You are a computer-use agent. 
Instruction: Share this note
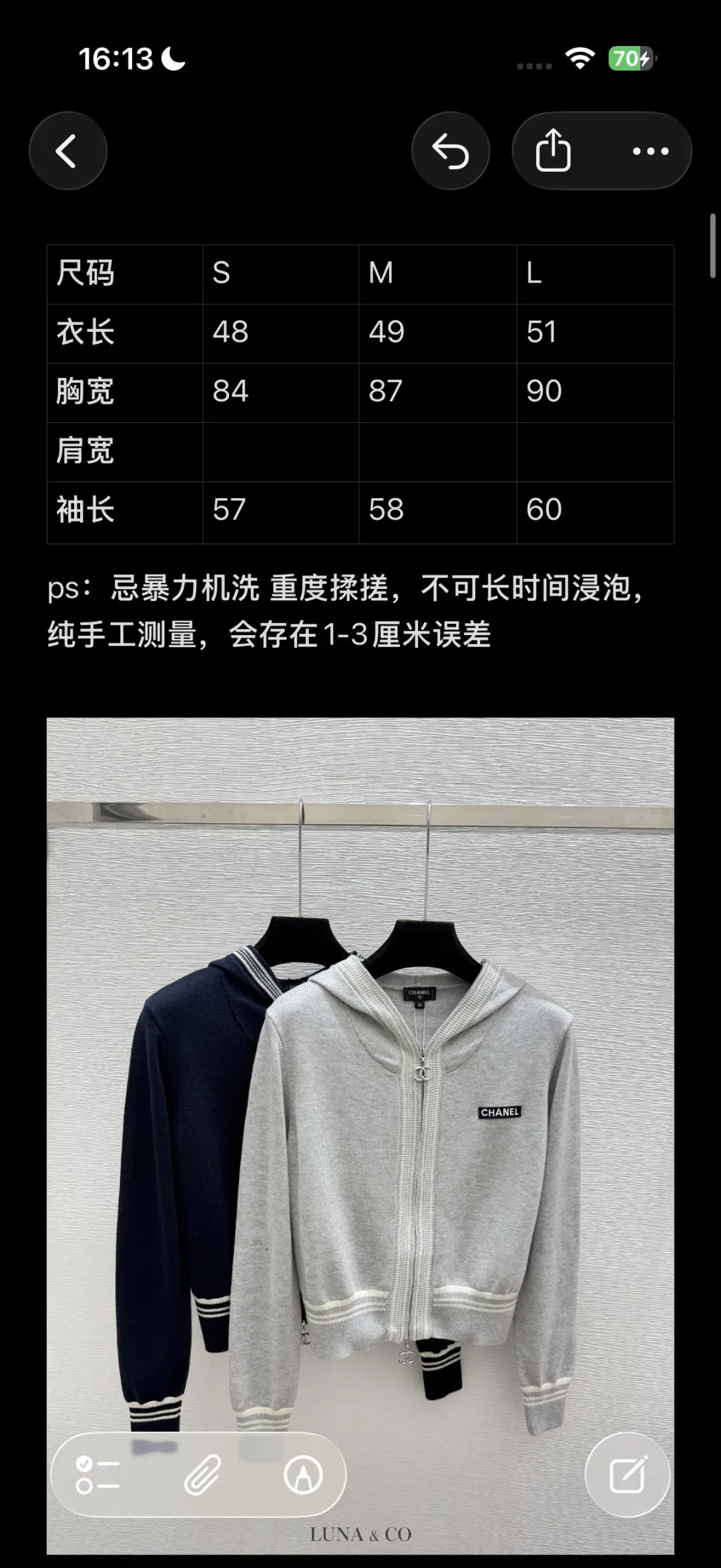pos(553,151)
